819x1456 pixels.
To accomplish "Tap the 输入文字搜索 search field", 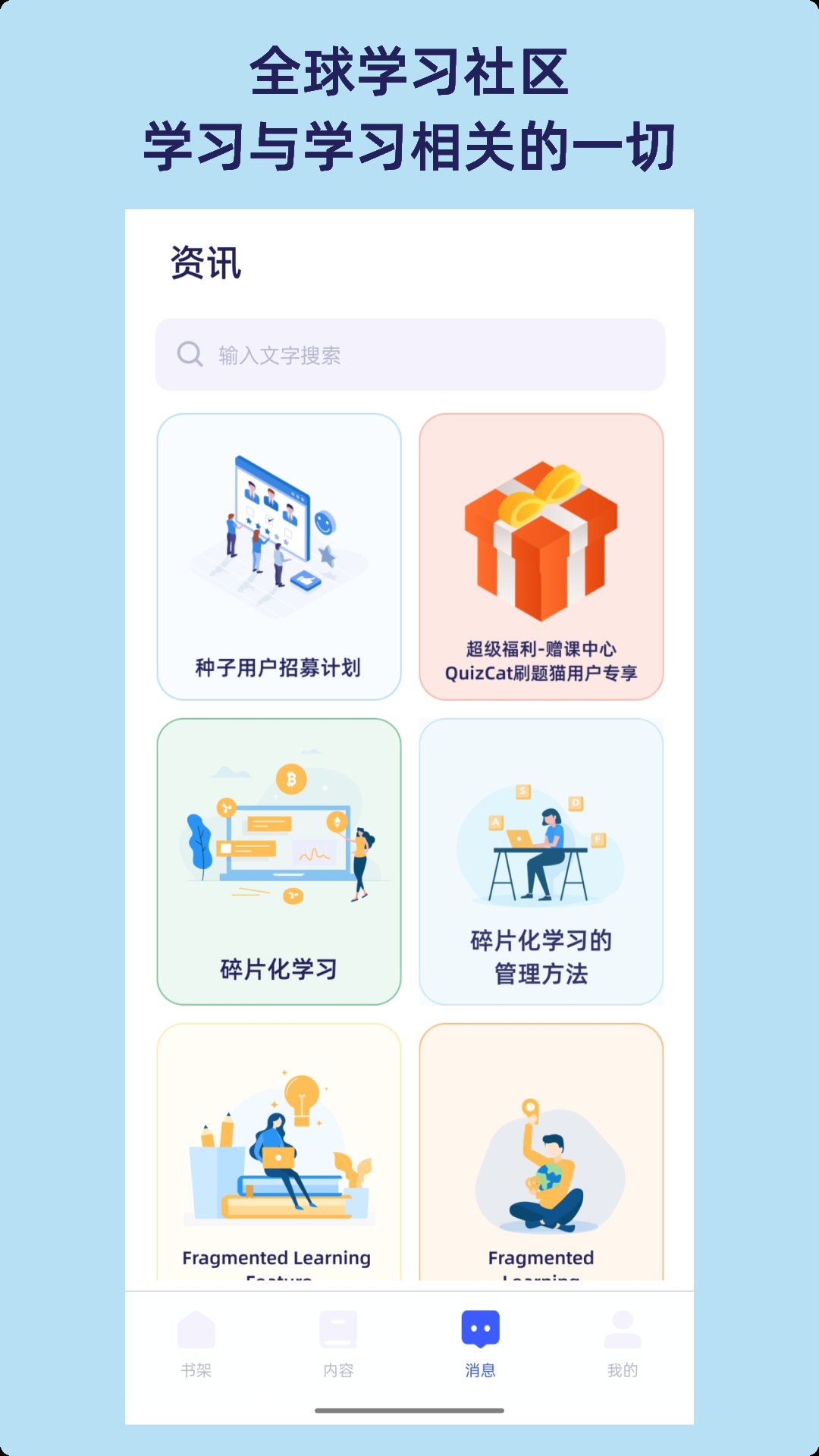I will [x=409, y=354].
